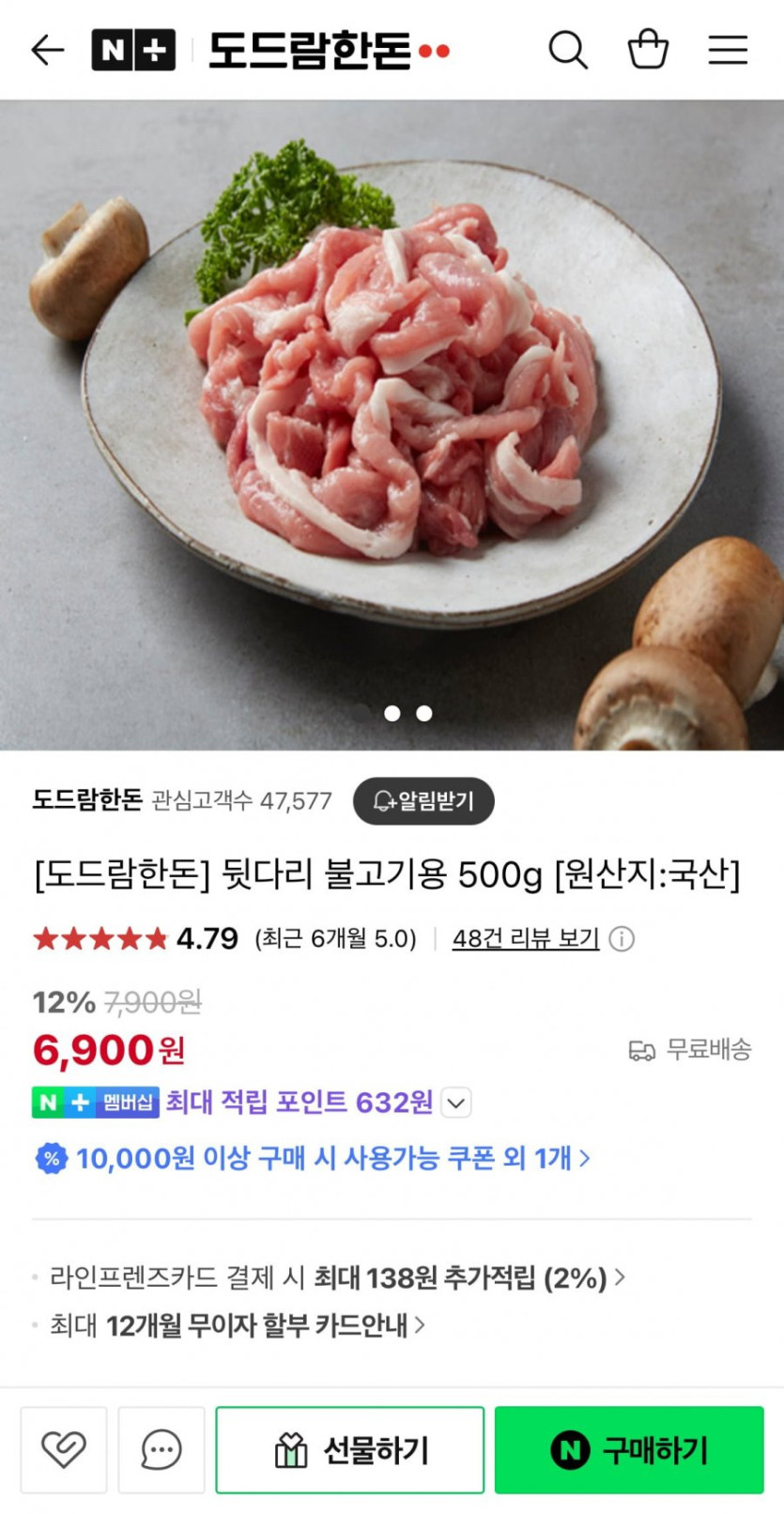
Task: Show review rating info icon
Action: tap(622, 939)
